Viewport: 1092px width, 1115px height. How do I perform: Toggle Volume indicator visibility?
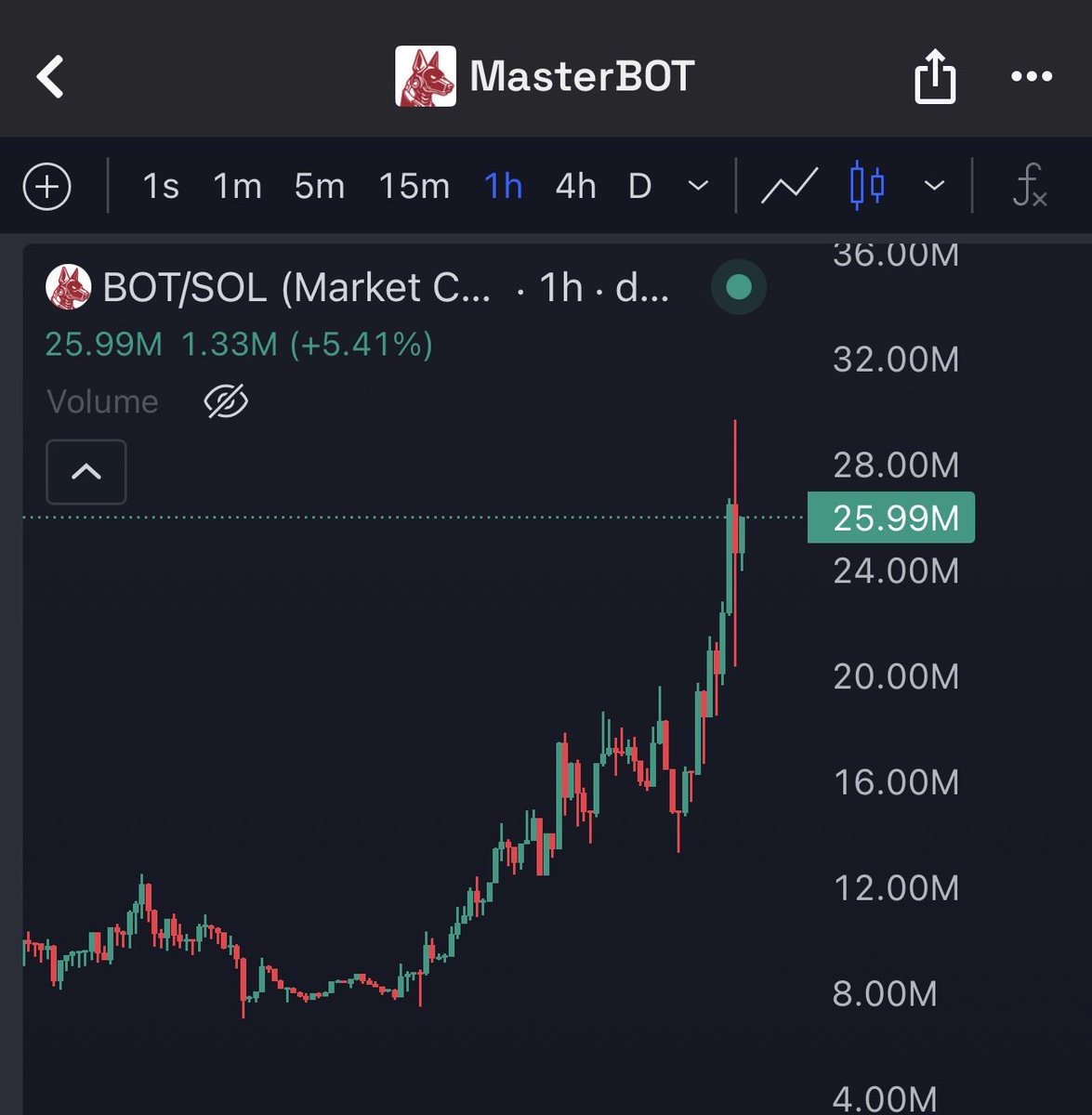point(226,401)
